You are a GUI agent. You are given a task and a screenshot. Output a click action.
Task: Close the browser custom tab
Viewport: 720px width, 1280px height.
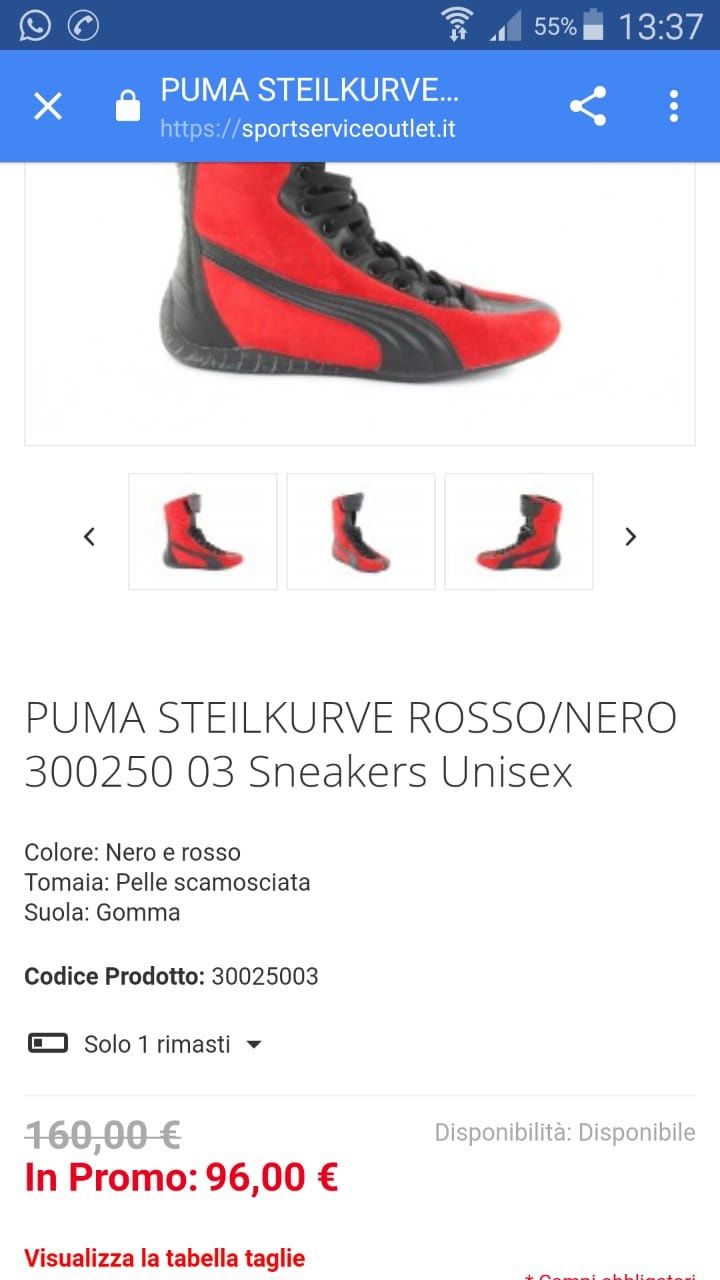48,106
